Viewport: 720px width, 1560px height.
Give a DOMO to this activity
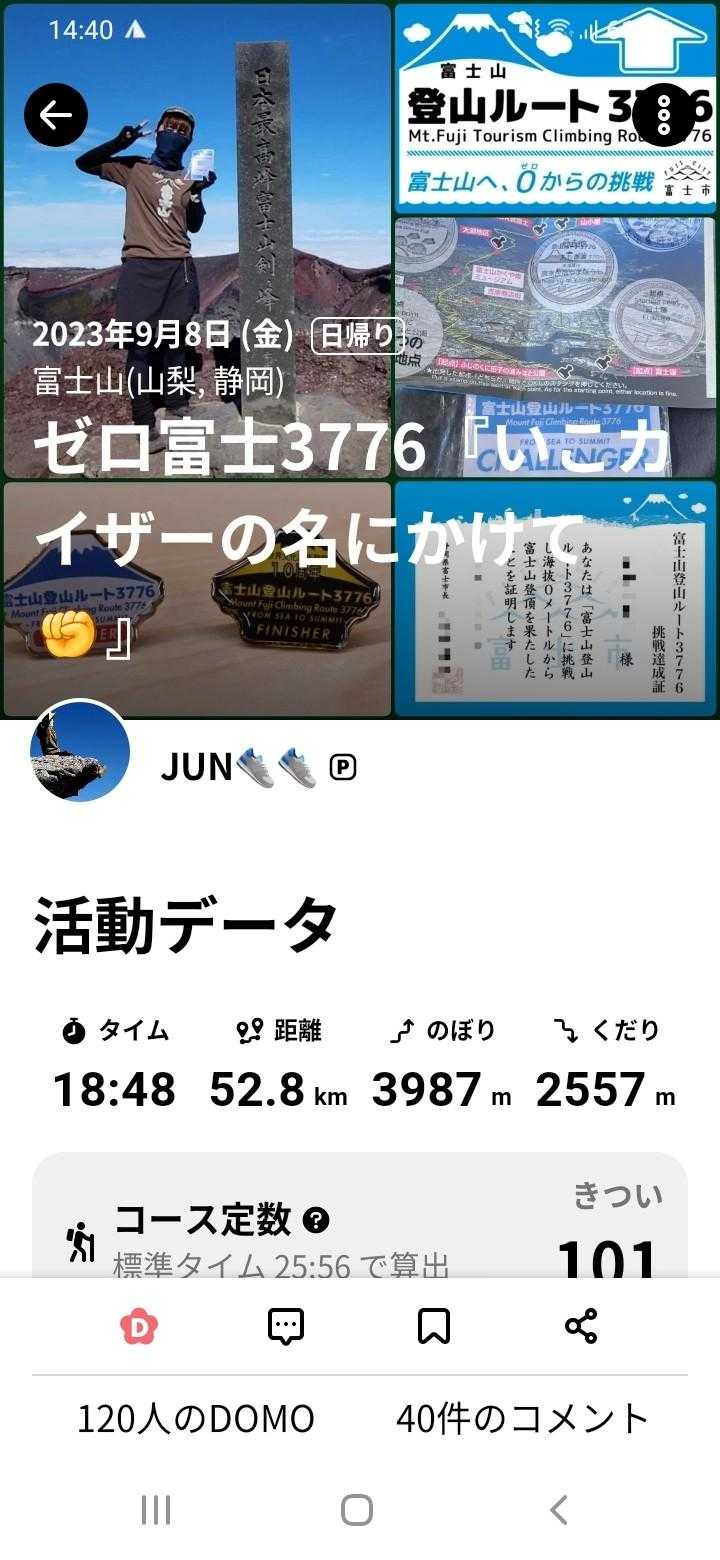pos(139,1326)
